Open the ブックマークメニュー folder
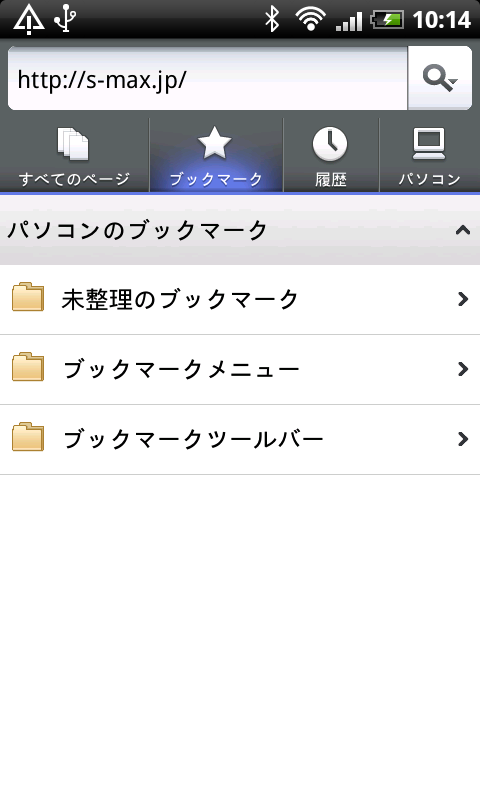Viewport: 480px width, 800px height. (240, 369)
